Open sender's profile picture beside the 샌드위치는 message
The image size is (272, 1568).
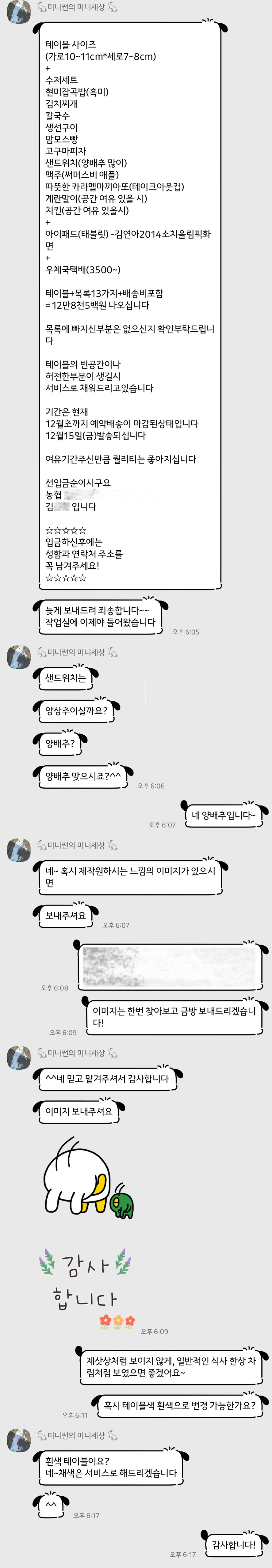[x=18, y=657]
